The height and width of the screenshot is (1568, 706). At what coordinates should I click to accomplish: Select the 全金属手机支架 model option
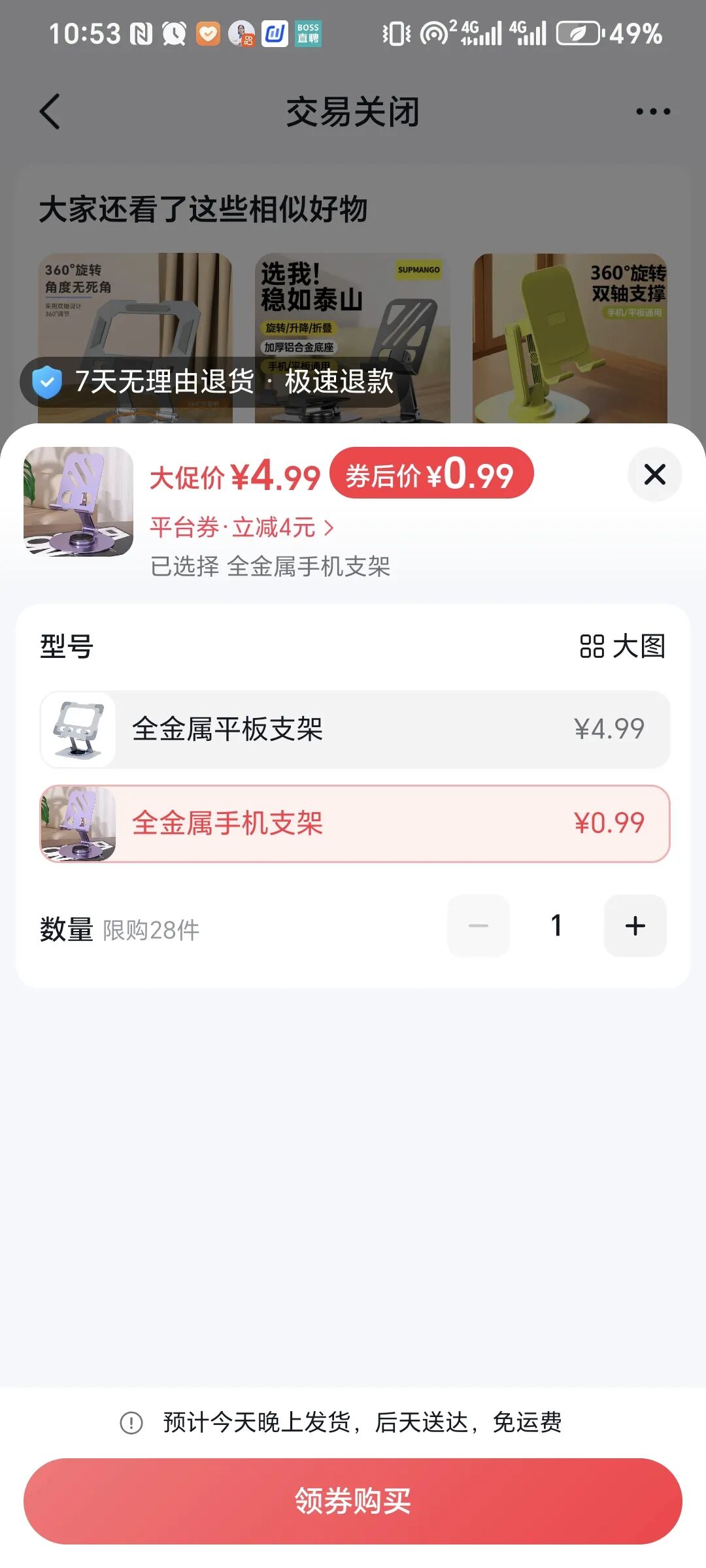(355, 823)
